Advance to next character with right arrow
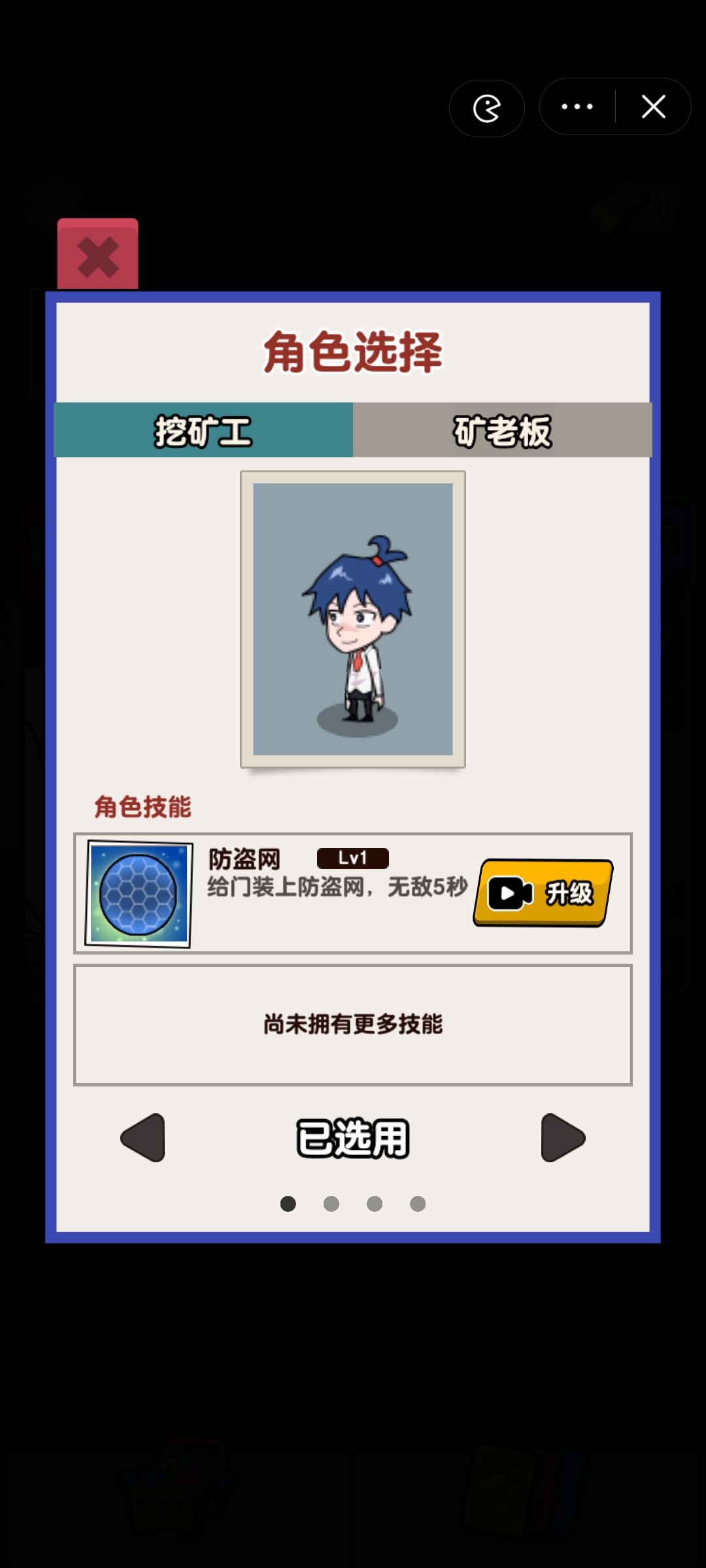Screen dimensions: 706x1568 click(563, 1138)
